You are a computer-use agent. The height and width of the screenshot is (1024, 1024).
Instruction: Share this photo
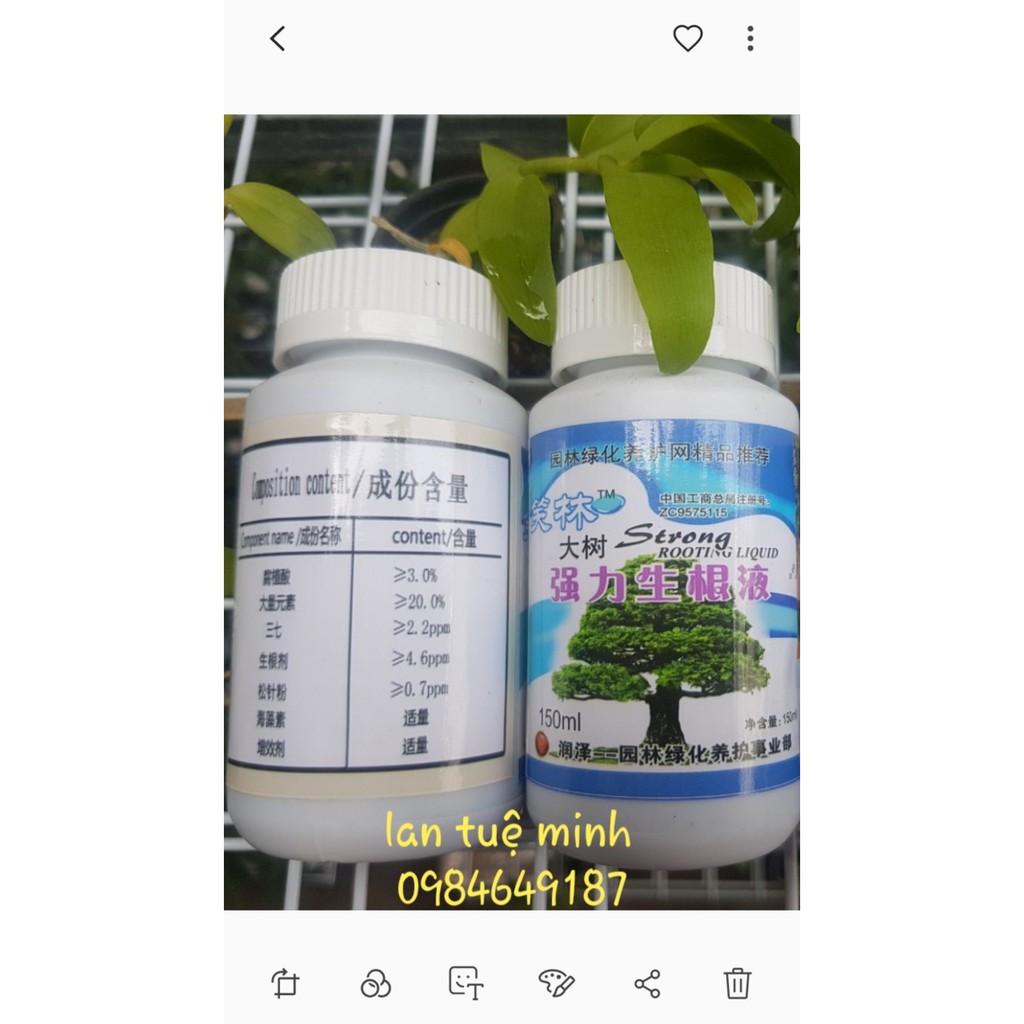tap(647, 983)
